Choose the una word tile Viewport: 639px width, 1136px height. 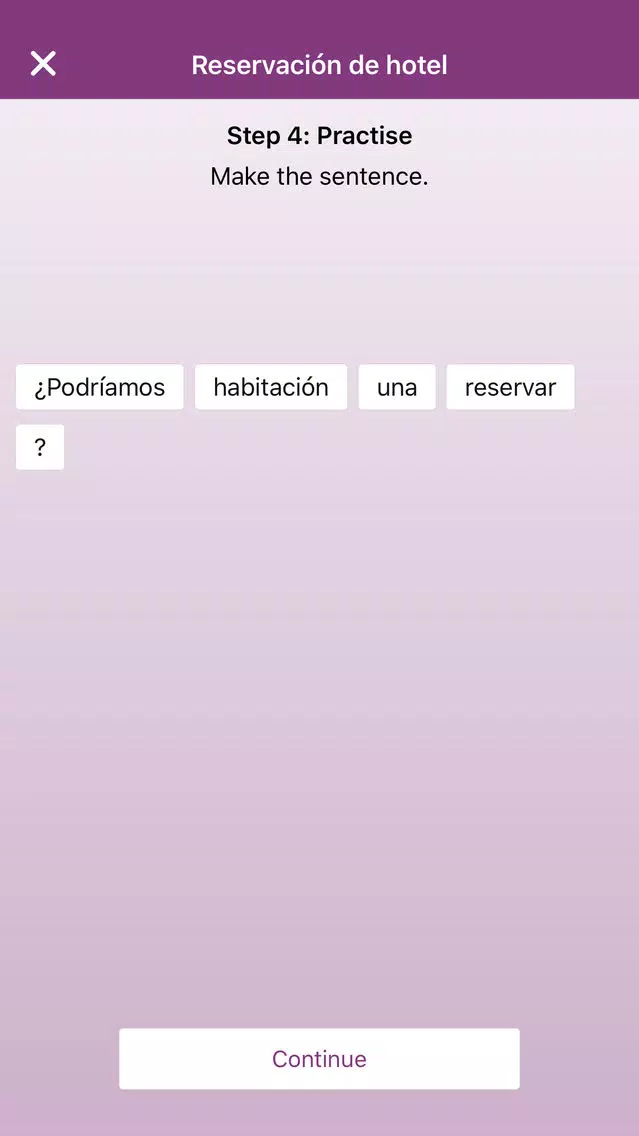click(x=397, y=387)
